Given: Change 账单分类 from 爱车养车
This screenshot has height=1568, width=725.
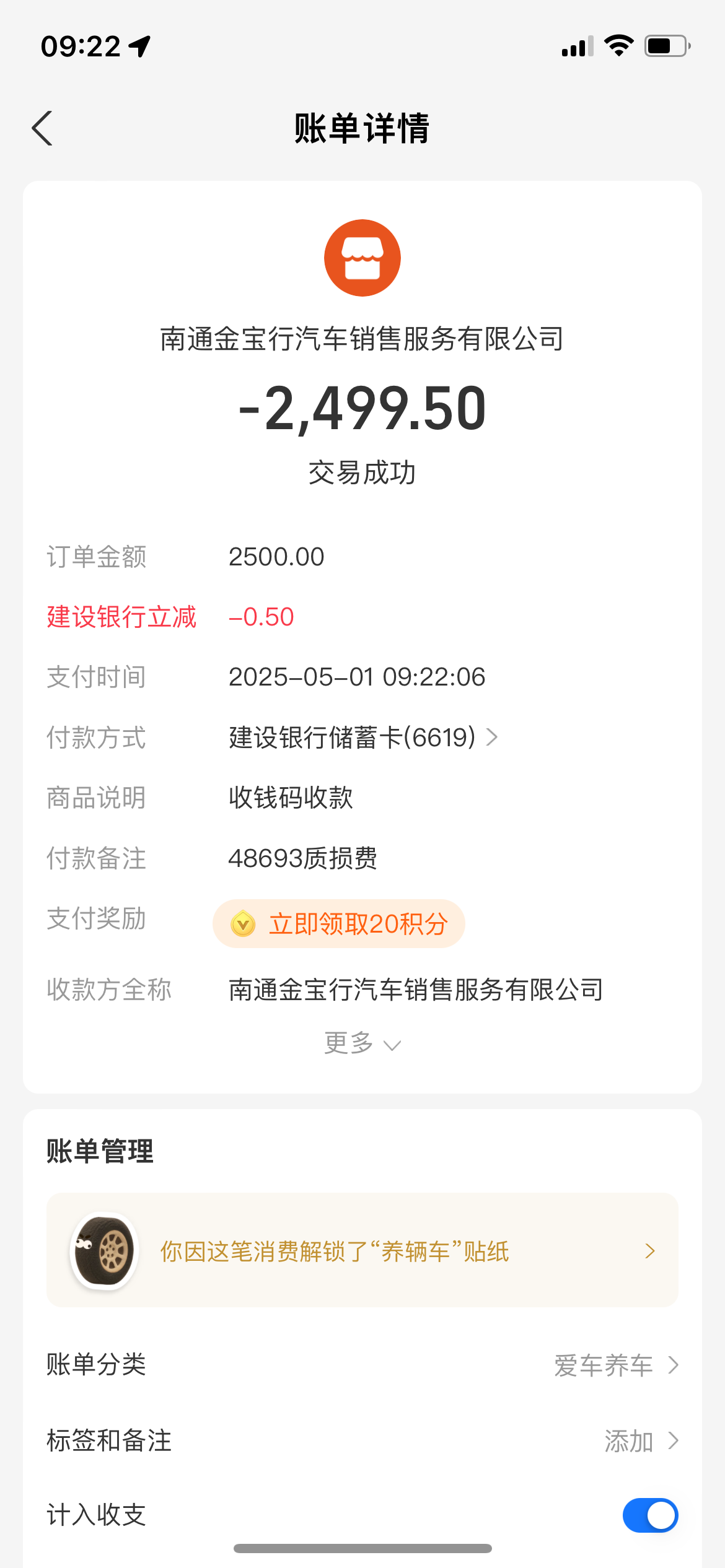Looking at the screenshot, I should 615,1365.
